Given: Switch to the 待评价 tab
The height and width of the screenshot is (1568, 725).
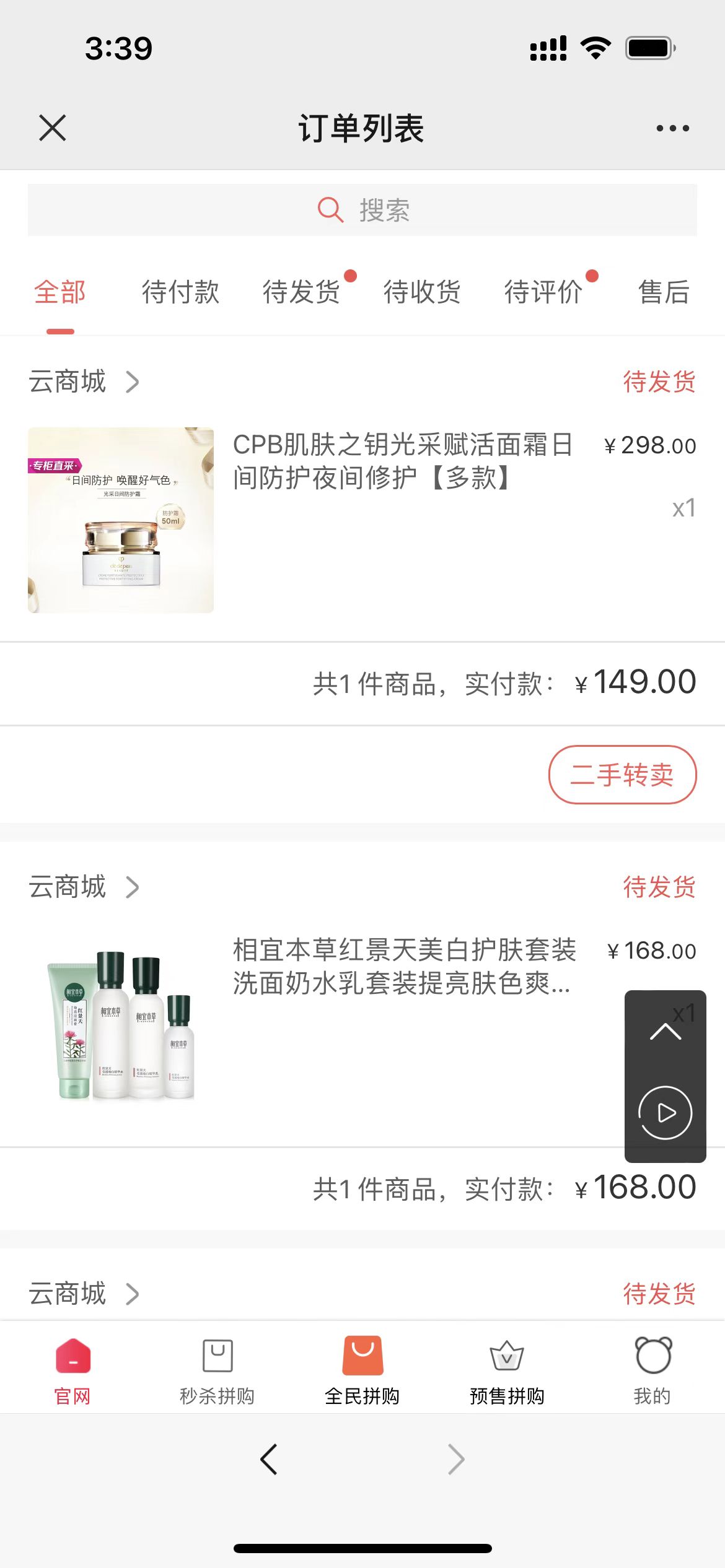Looking at the screenshot, I should [543, 292].
